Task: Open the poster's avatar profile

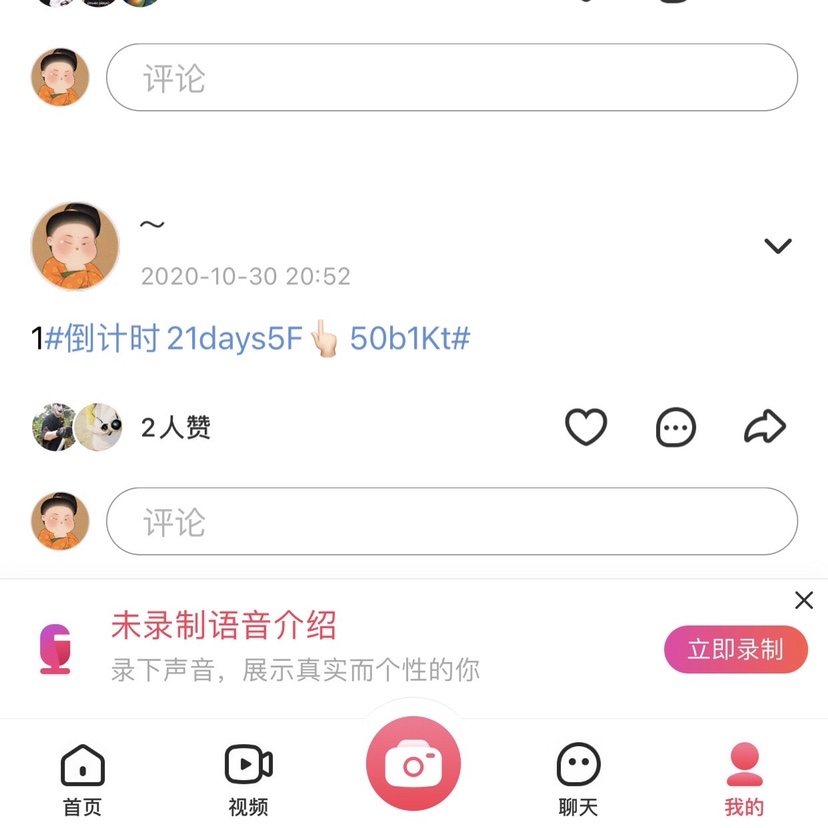Action: (x=75, y=246)
